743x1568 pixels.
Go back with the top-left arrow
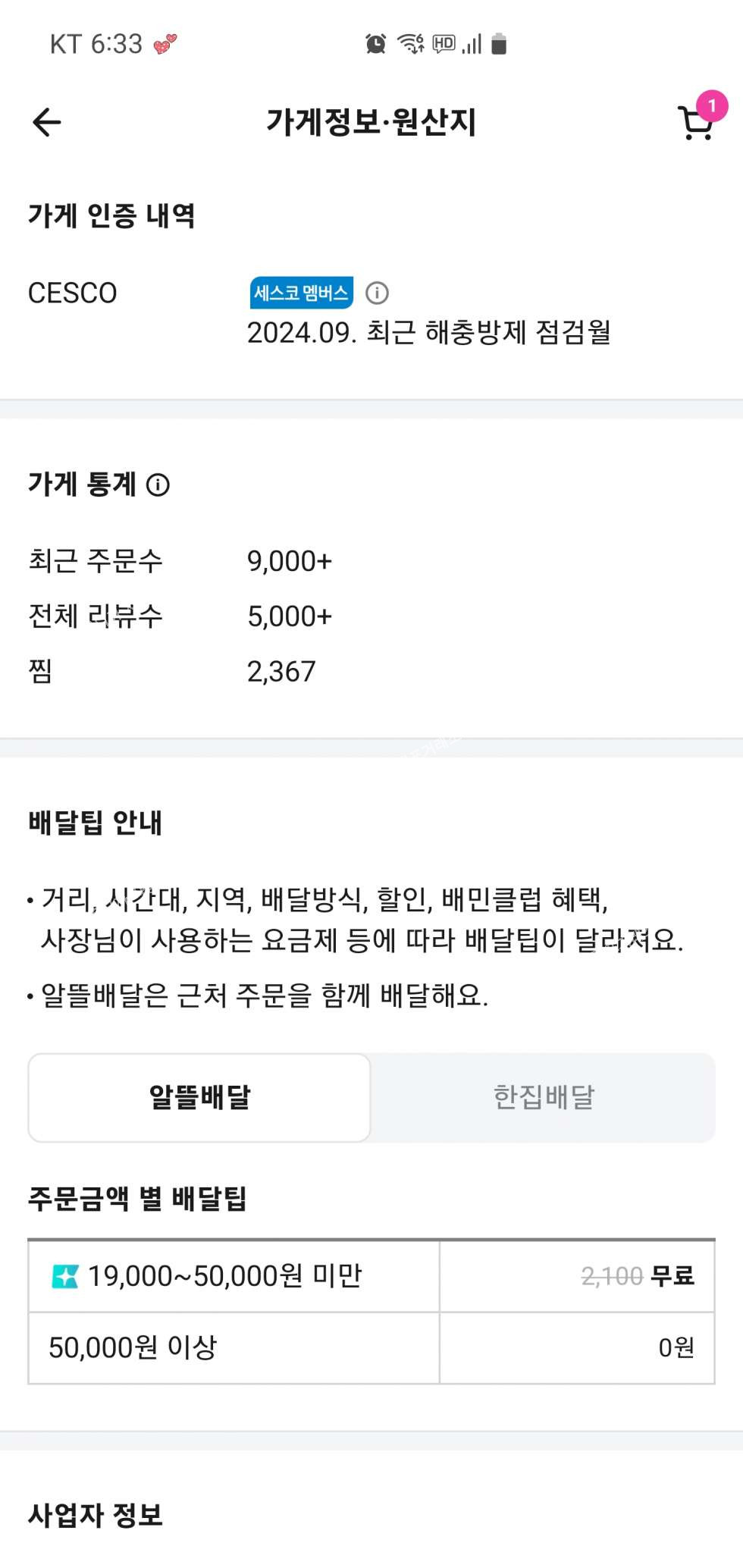click(46, 122)
